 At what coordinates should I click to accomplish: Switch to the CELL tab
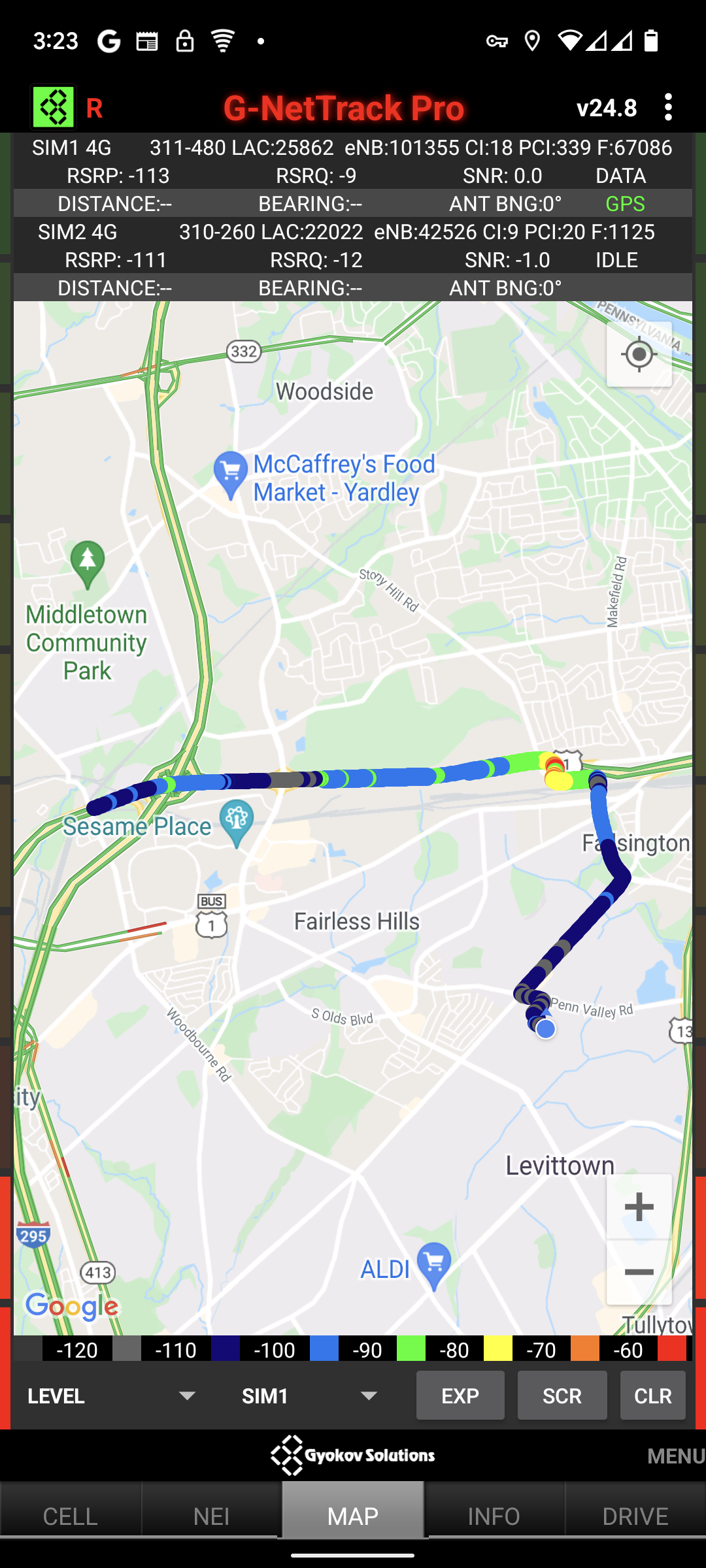(70, 1516)
